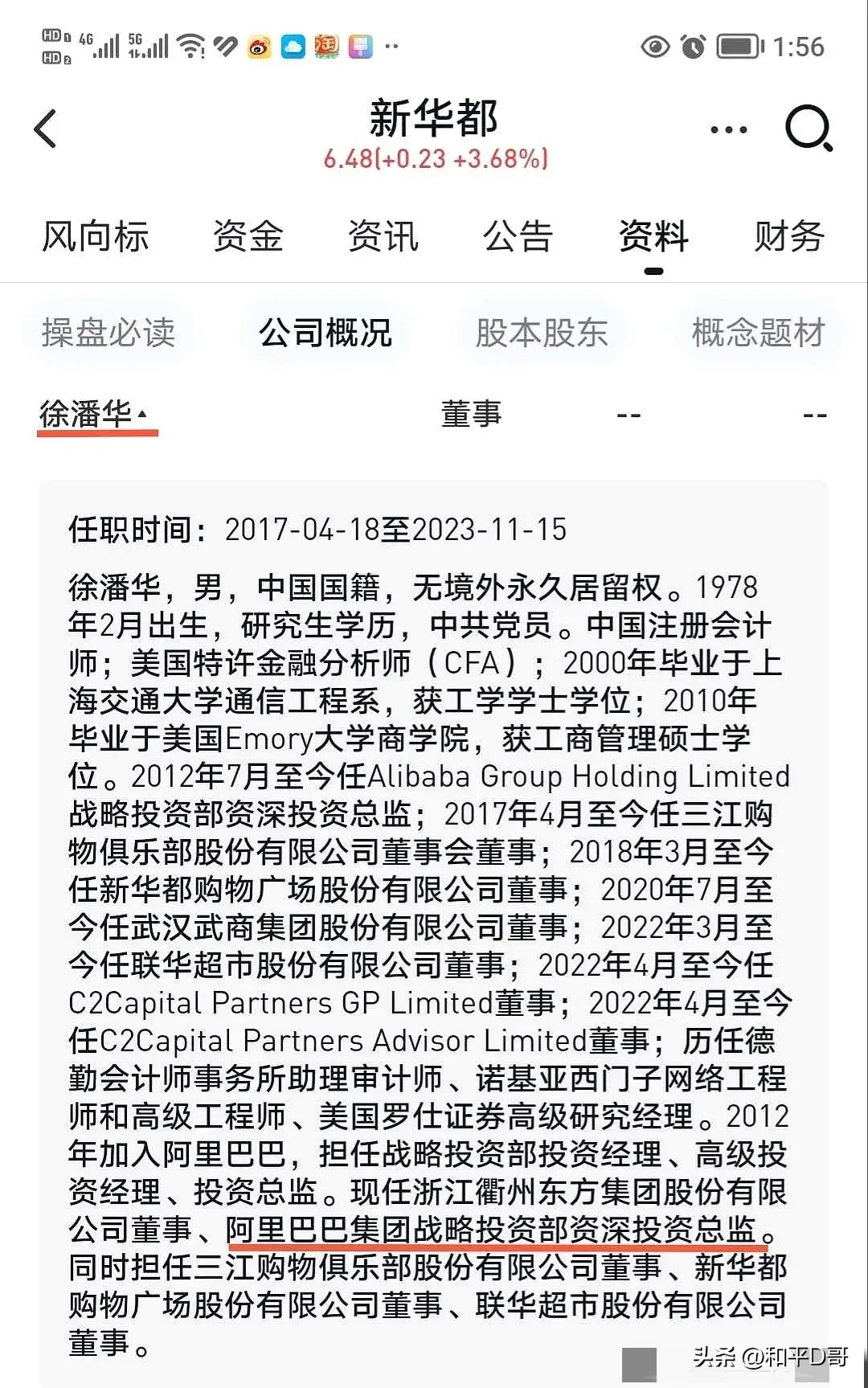Select the 公司概况 chip
Viewport: 868px width, 1388px height.
pyautogui.click(x=325, y=332)
